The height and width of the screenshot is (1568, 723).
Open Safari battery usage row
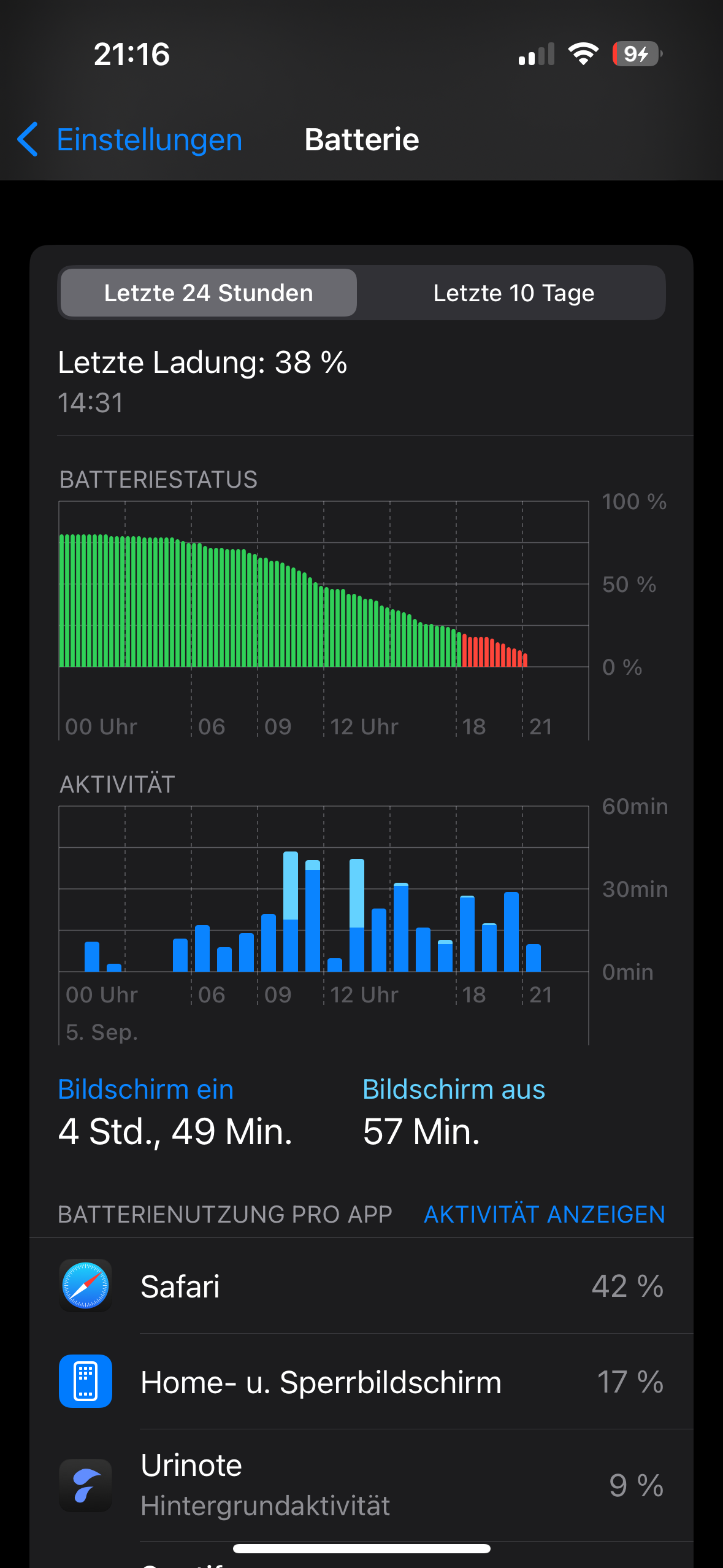pos(361,1286)
